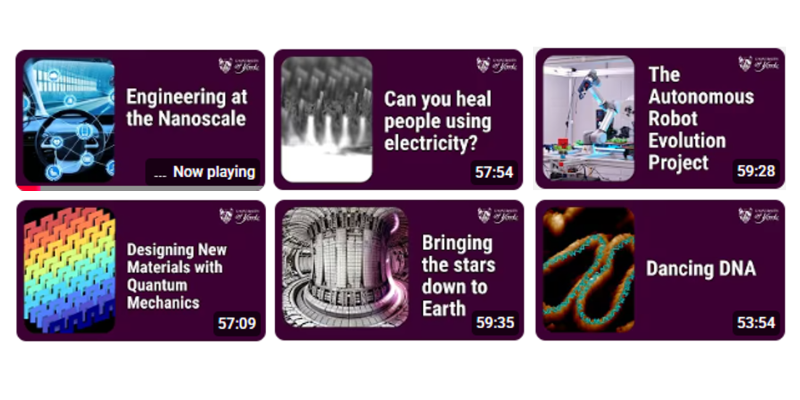Open the Engineering at the Nanoscale video

tap(140, 119)
